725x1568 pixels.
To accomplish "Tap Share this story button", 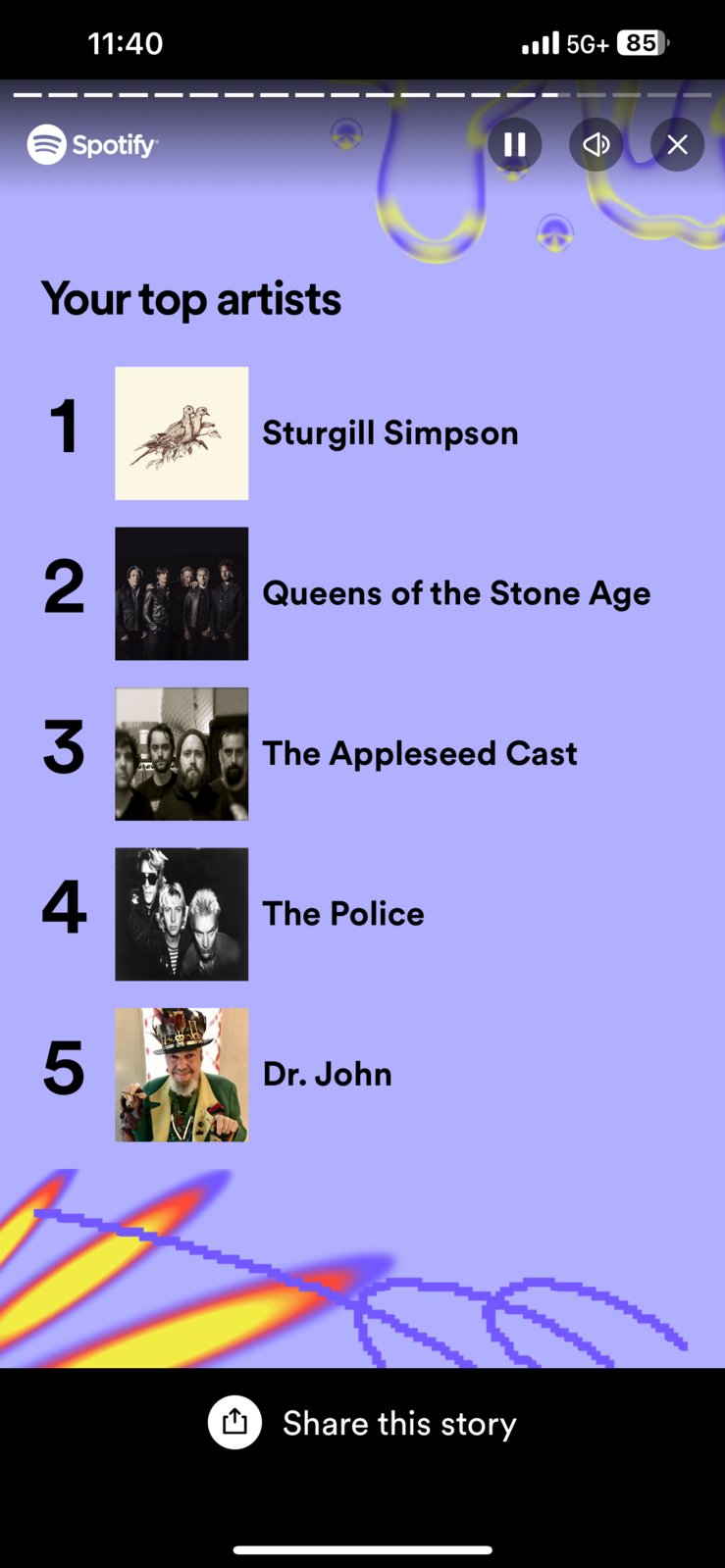I will point(363,1423).
